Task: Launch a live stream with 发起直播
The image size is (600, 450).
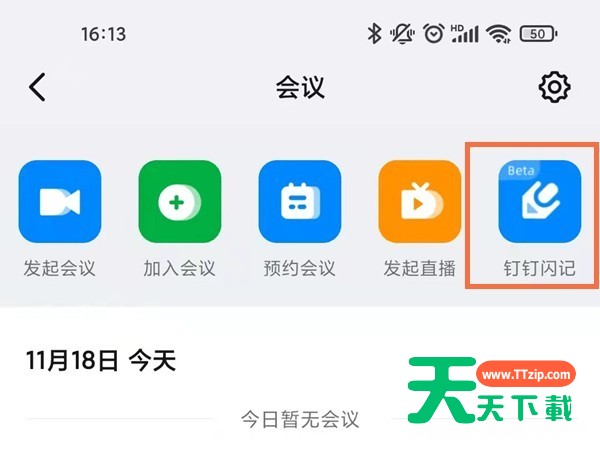Action: [419, 202]
